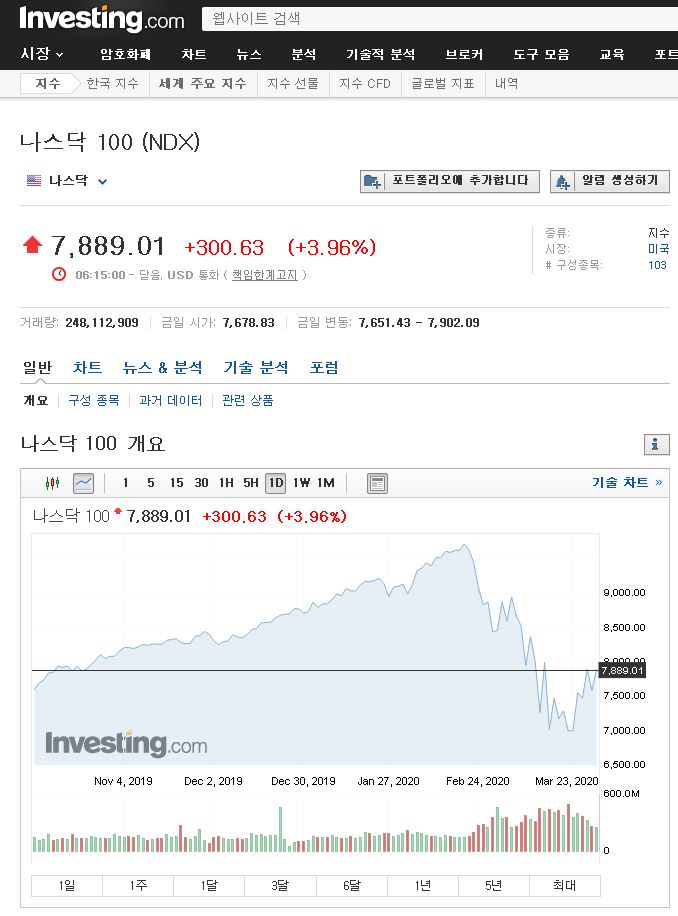
Task: Open the overview info icon
Action: pos(656,445)
